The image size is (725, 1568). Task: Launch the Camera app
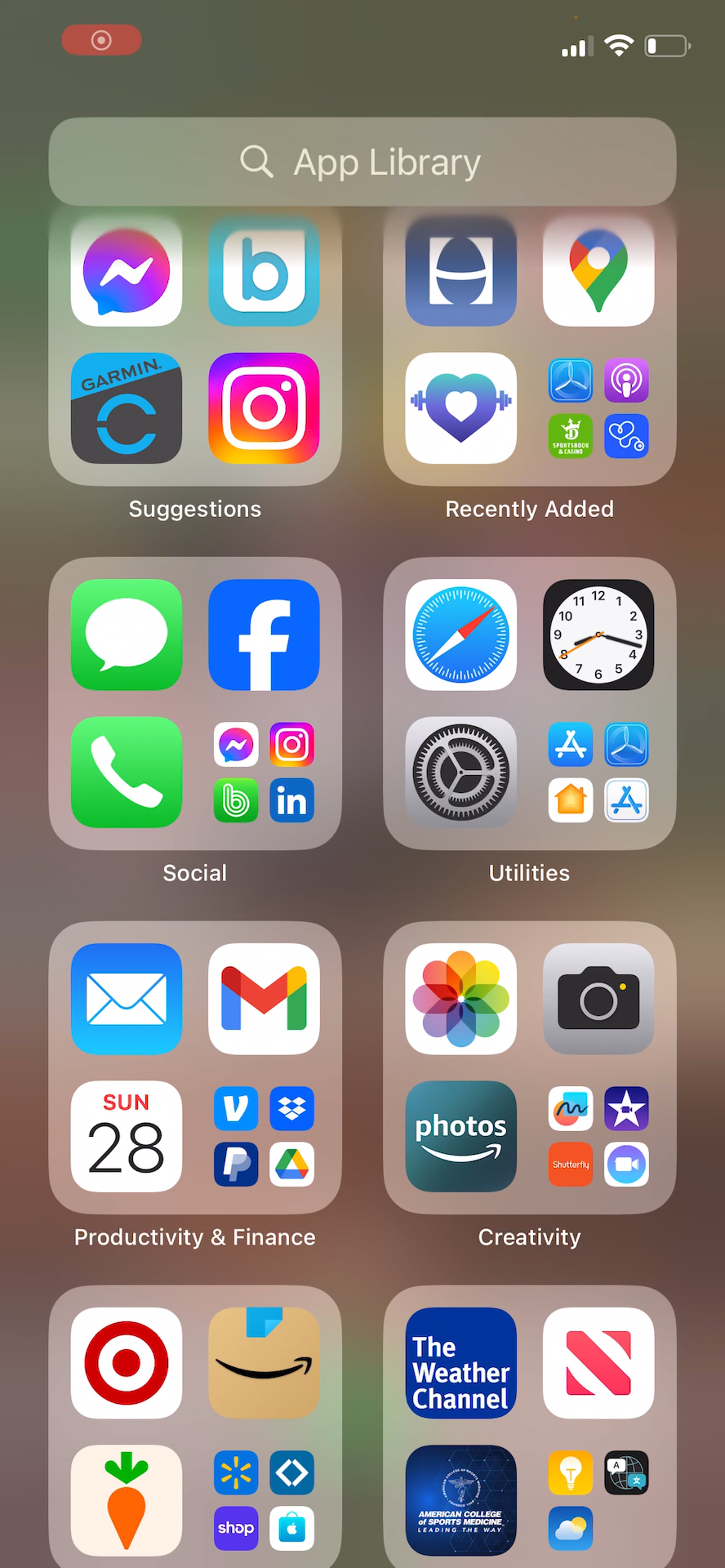[598, 999]
